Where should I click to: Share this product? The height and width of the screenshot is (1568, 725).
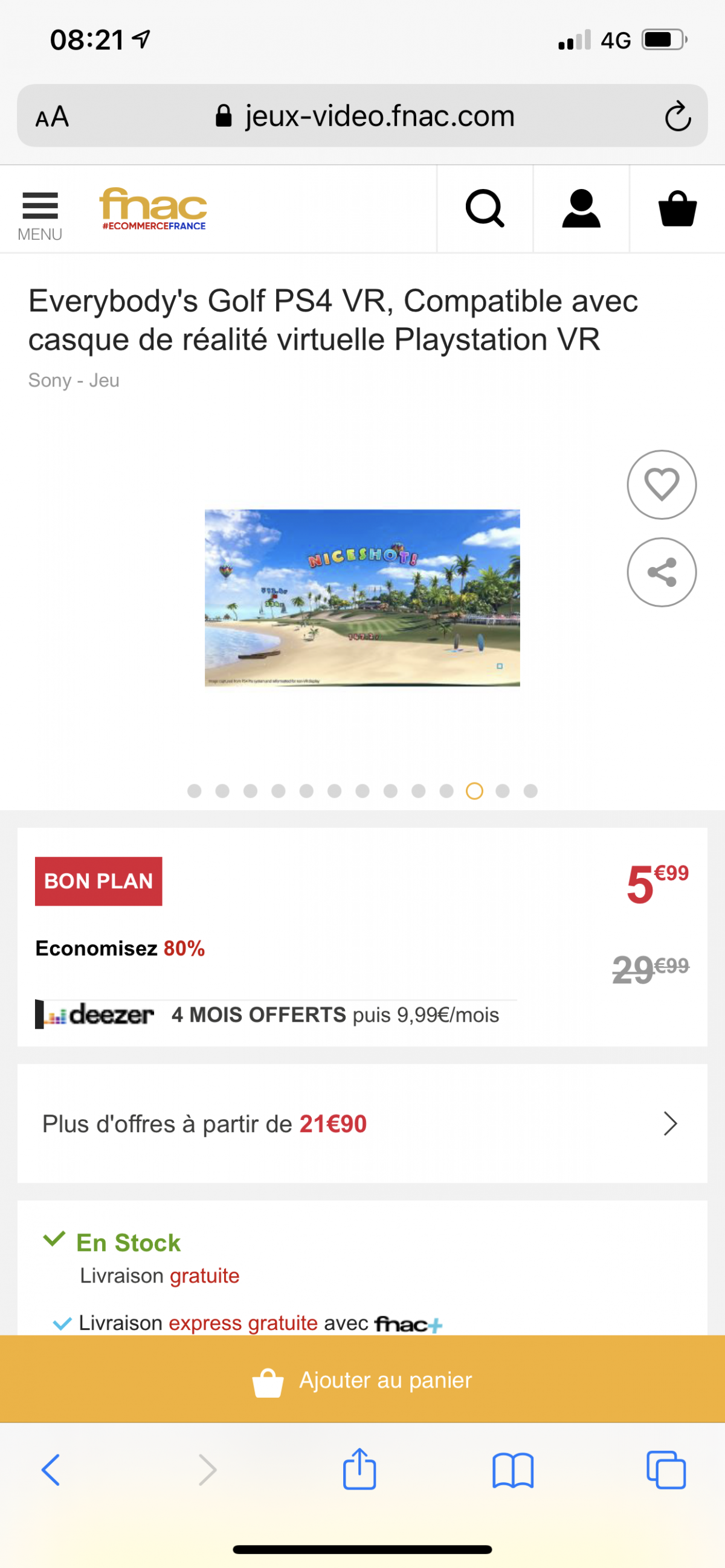coord(661,572)
